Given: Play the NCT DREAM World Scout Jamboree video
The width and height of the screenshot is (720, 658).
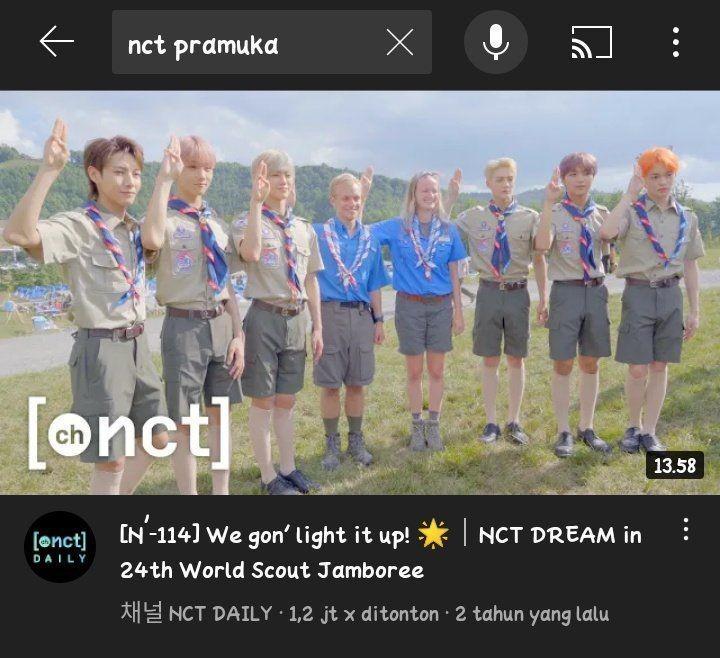Looking at the screenshot, I should coord(360,292).
